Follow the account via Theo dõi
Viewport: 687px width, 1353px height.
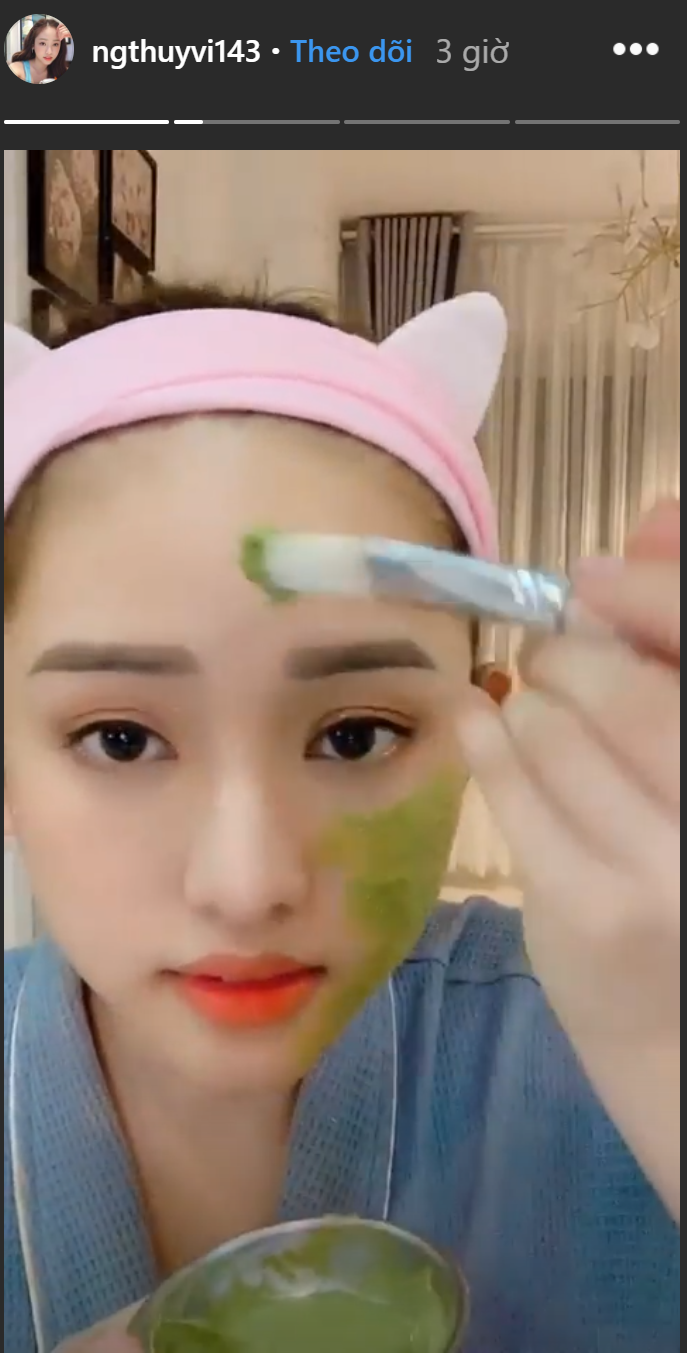click(x=351, y=52)
